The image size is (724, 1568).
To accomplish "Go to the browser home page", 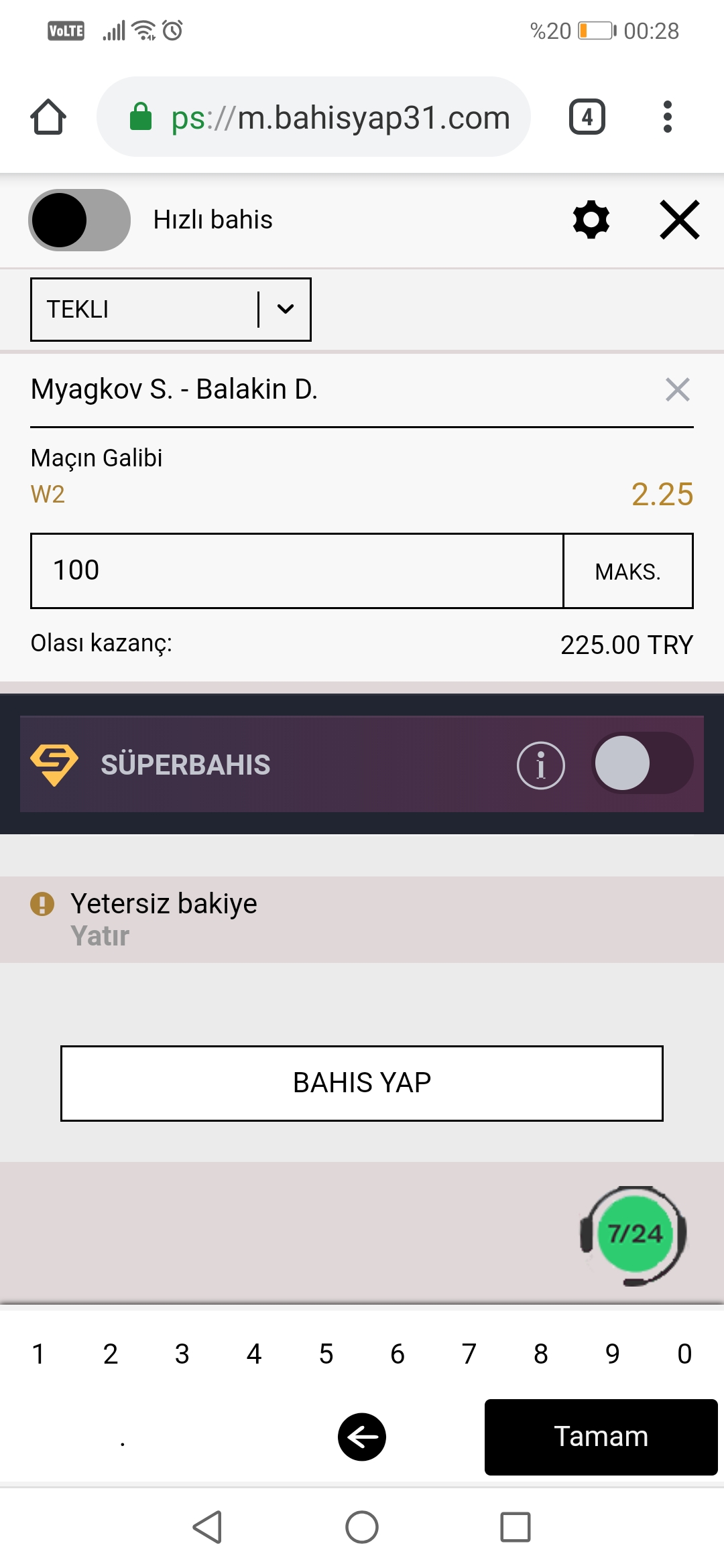I will click(48, 117).
